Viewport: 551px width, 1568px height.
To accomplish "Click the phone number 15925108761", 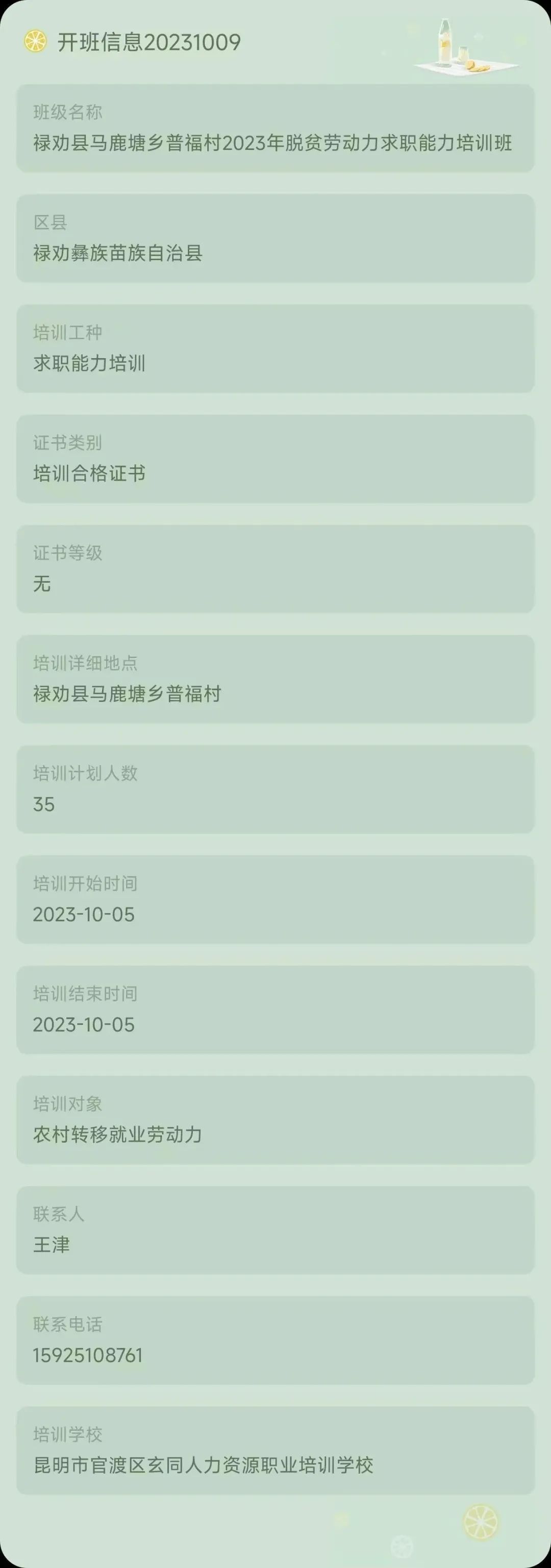I will 88,1355.
